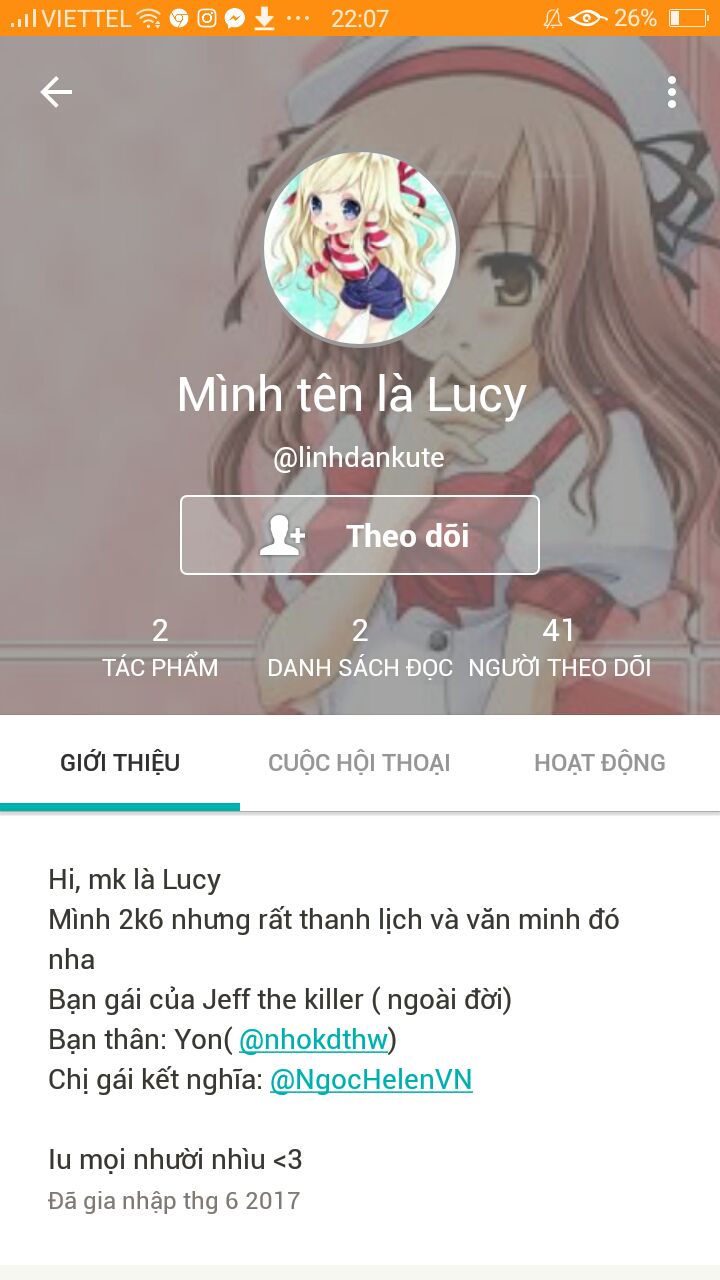This screenshot has width=720, height=1280.
Task: Open the Danh sách đọc reading lists
Action: pyautogui.click(x=360, y=648)
